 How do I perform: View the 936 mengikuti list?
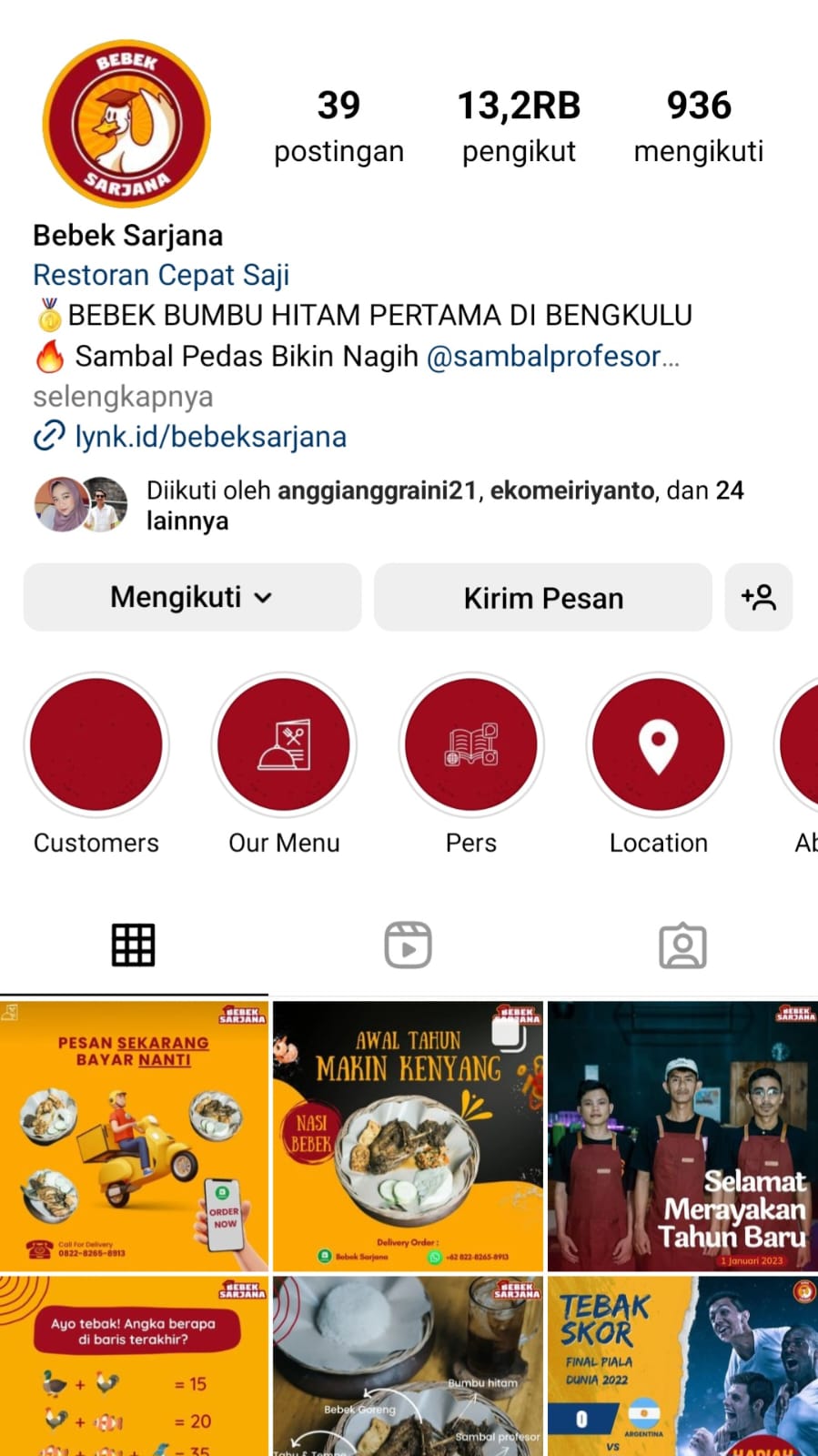[x=698, y=126]
